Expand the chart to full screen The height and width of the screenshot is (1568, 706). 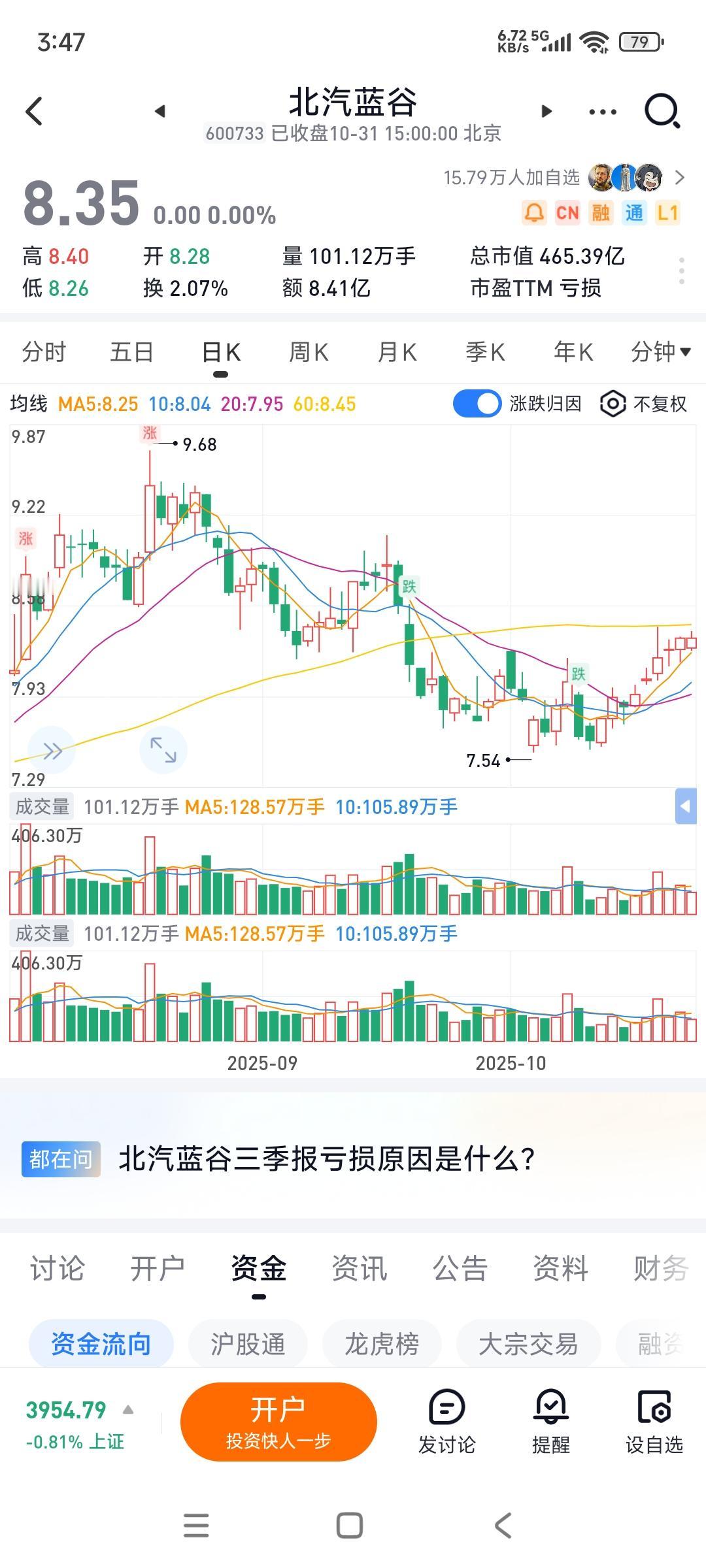pos(163,749)
